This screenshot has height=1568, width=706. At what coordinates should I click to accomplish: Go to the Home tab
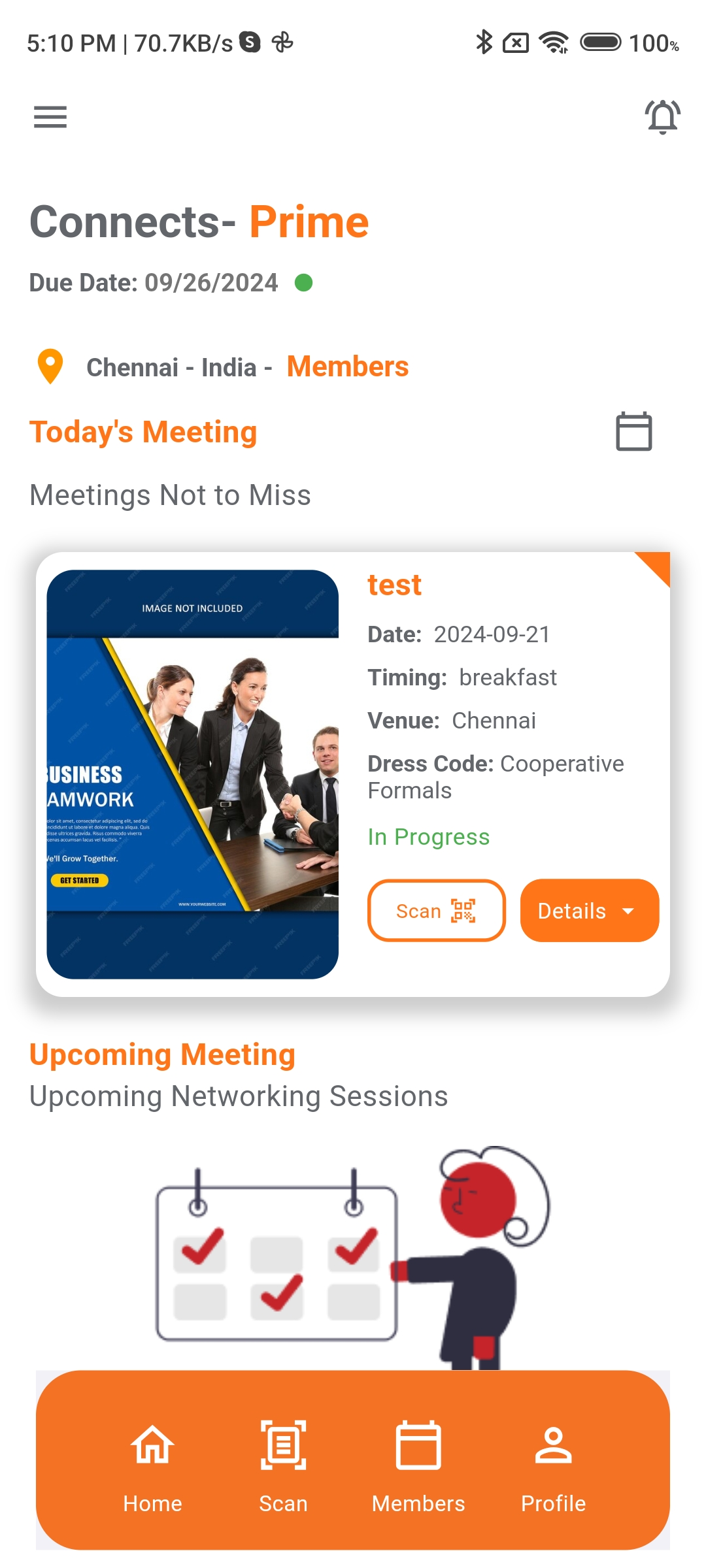point(153,1463)
